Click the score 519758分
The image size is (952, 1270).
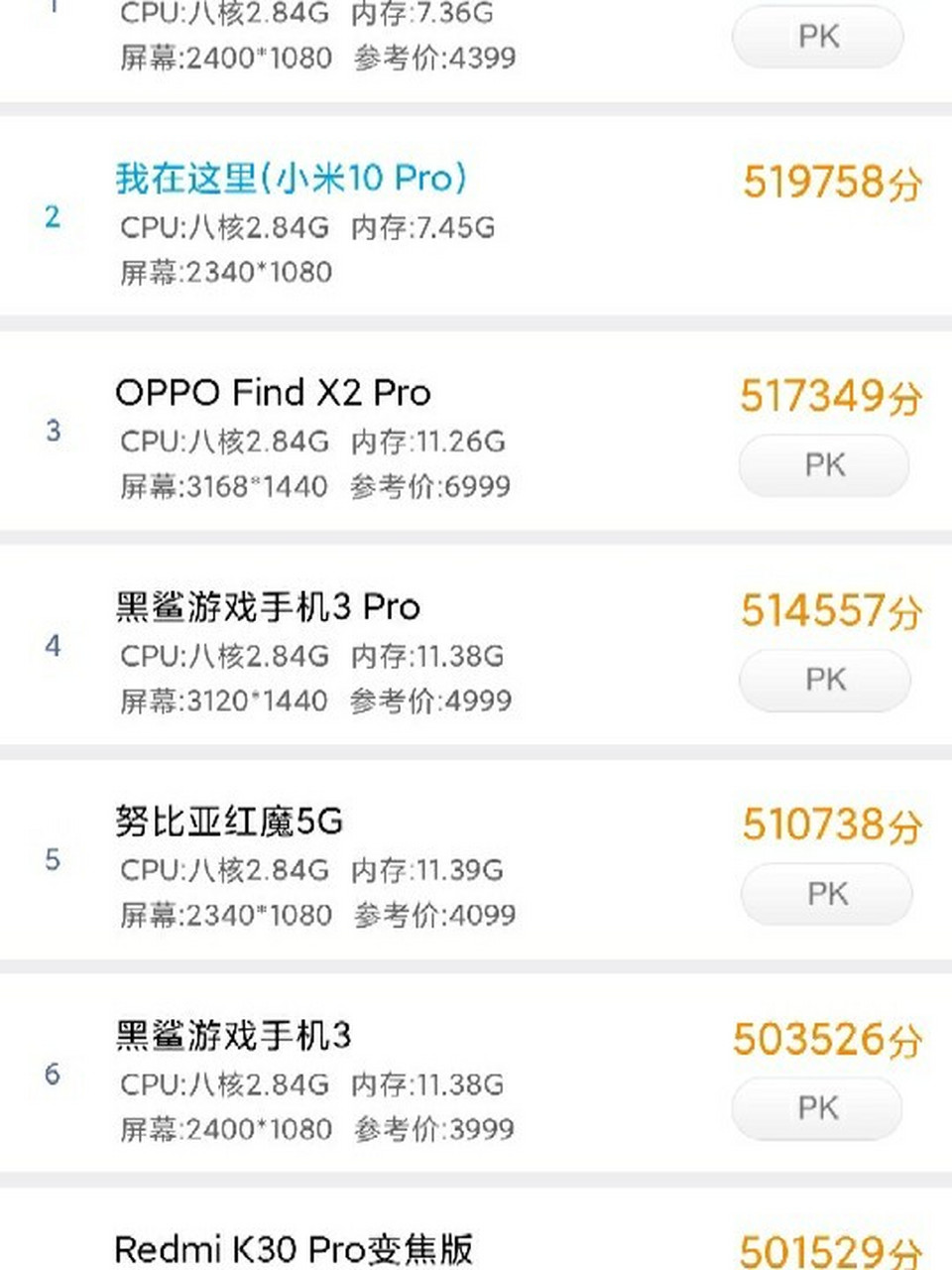pos(831,183)
